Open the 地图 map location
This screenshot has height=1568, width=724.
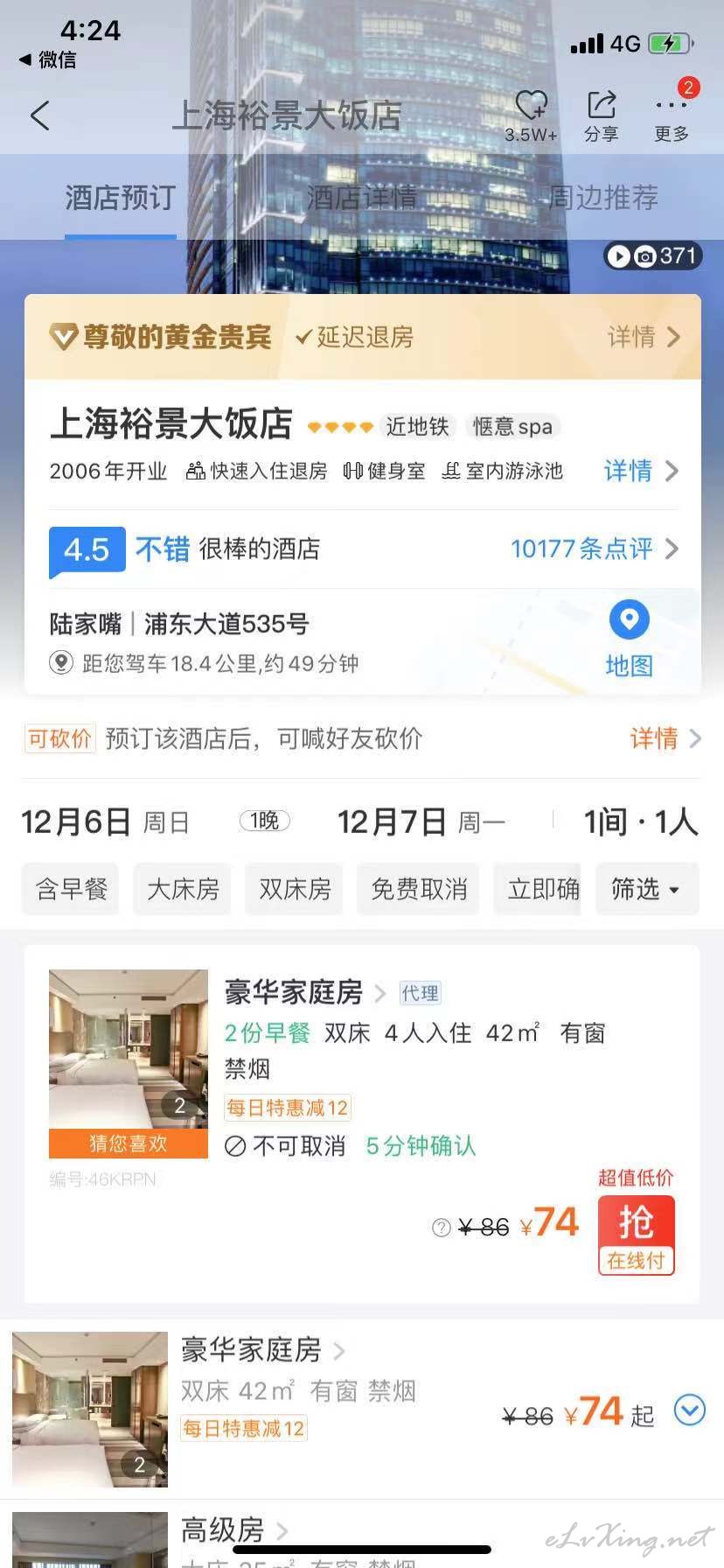(629, 639)
